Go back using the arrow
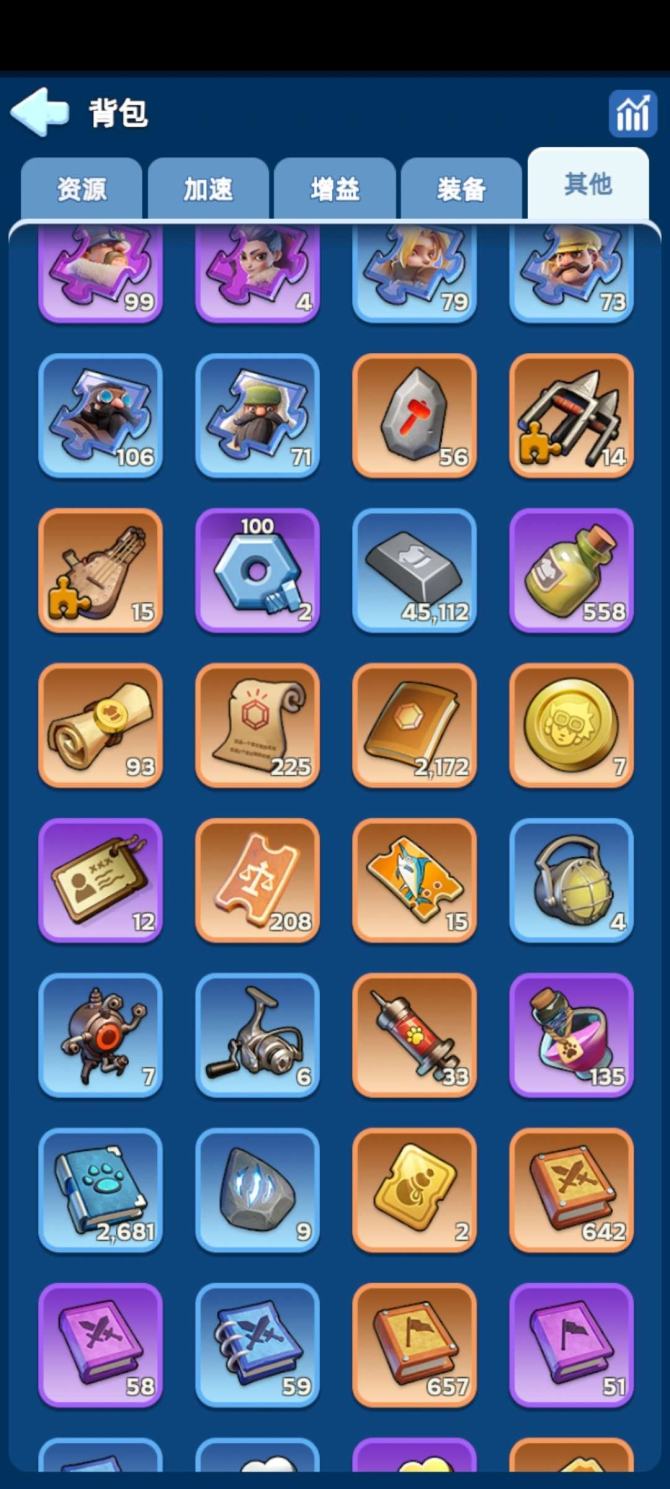 [40, 112]
